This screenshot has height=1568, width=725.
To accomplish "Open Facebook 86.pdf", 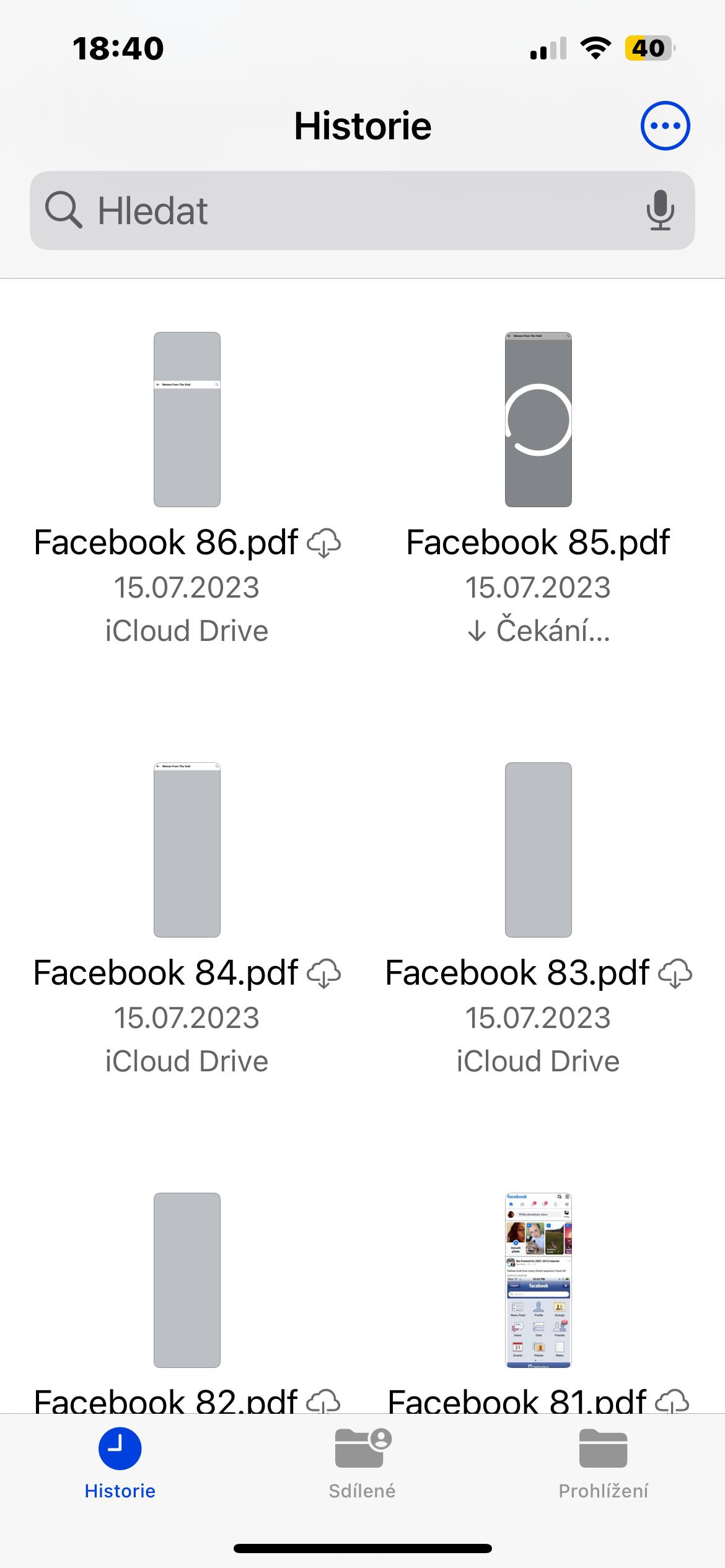I will click(x=187, y=420).
